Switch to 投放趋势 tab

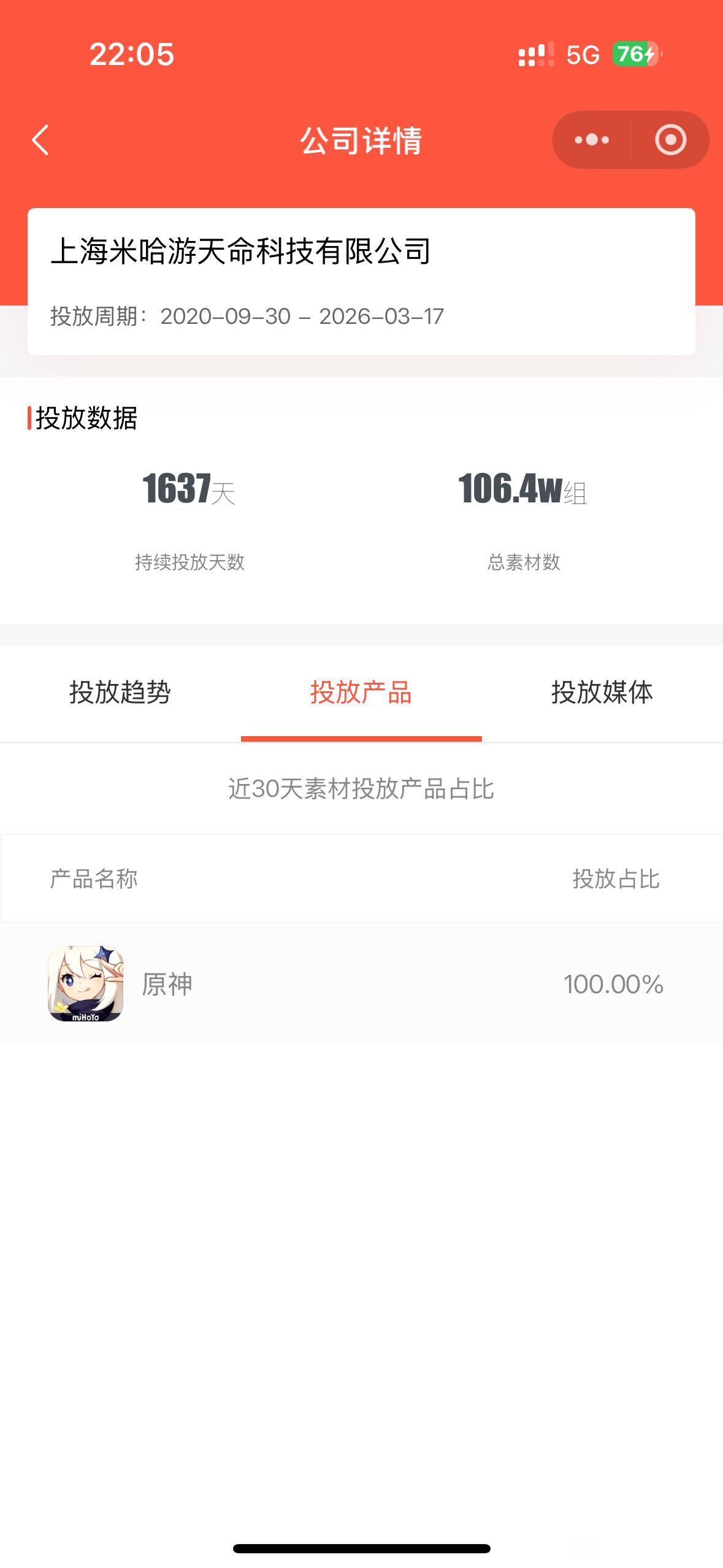(x=120, y=693)
